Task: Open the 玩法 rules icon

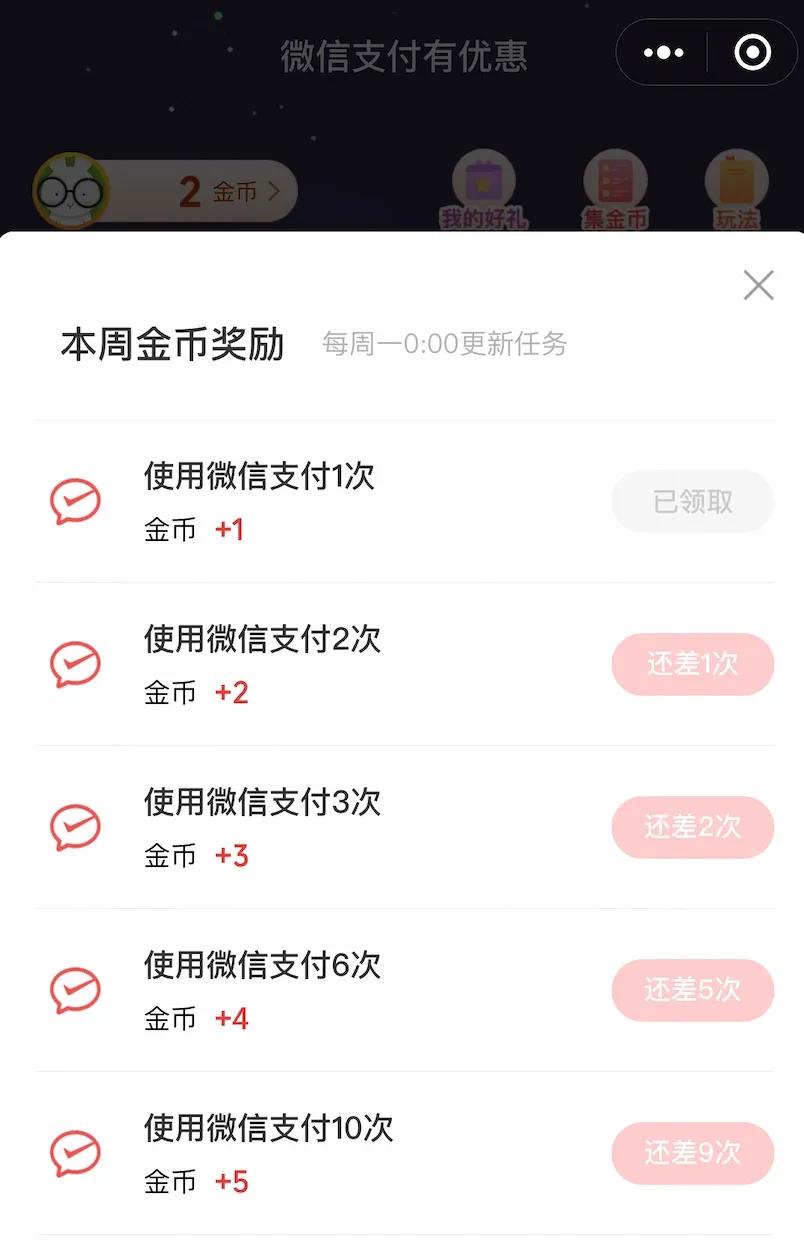Action: pyautogui.click(x=737, y=185)
